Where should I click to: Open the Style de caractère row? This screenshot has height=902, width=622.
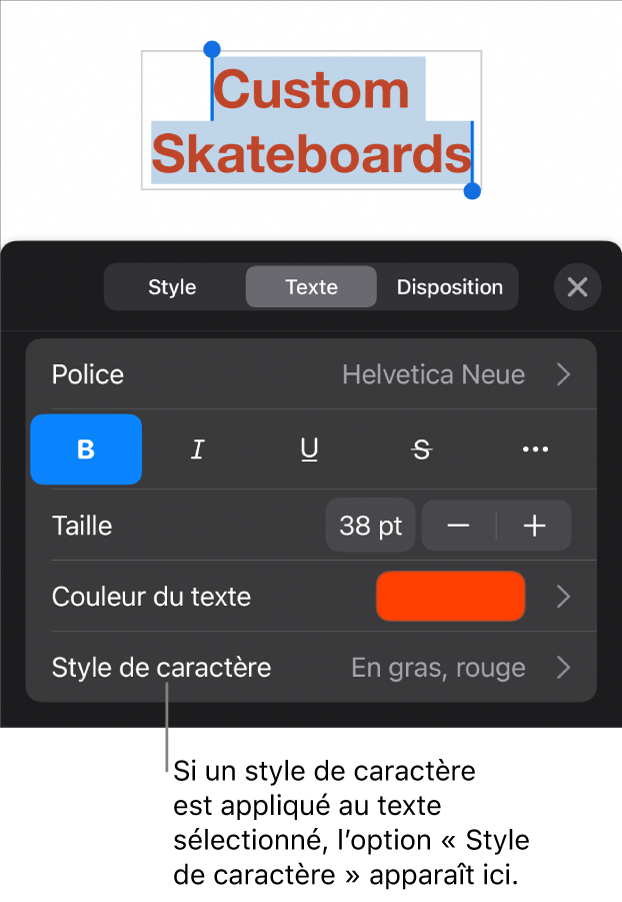311,668
